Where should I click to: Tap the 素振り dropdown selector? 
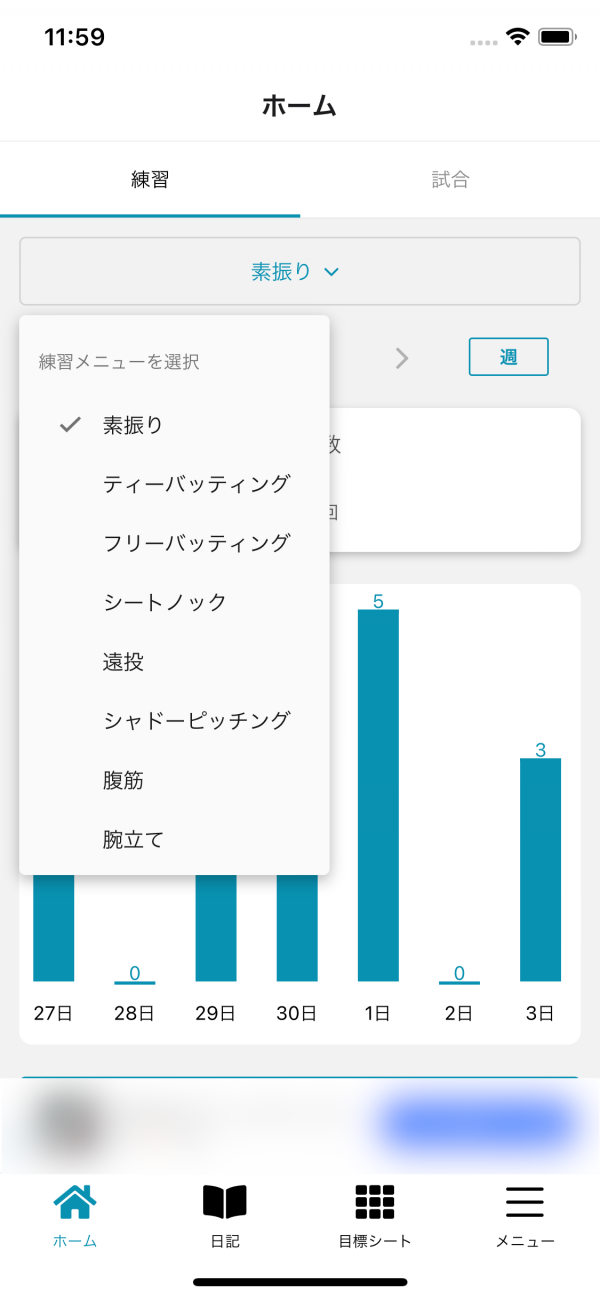[299, 271]
